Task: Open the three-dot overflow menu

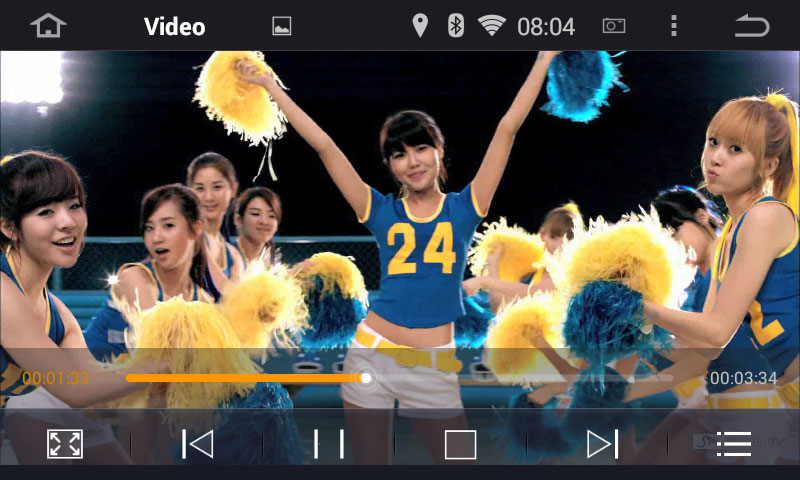Action: (674, 26)
